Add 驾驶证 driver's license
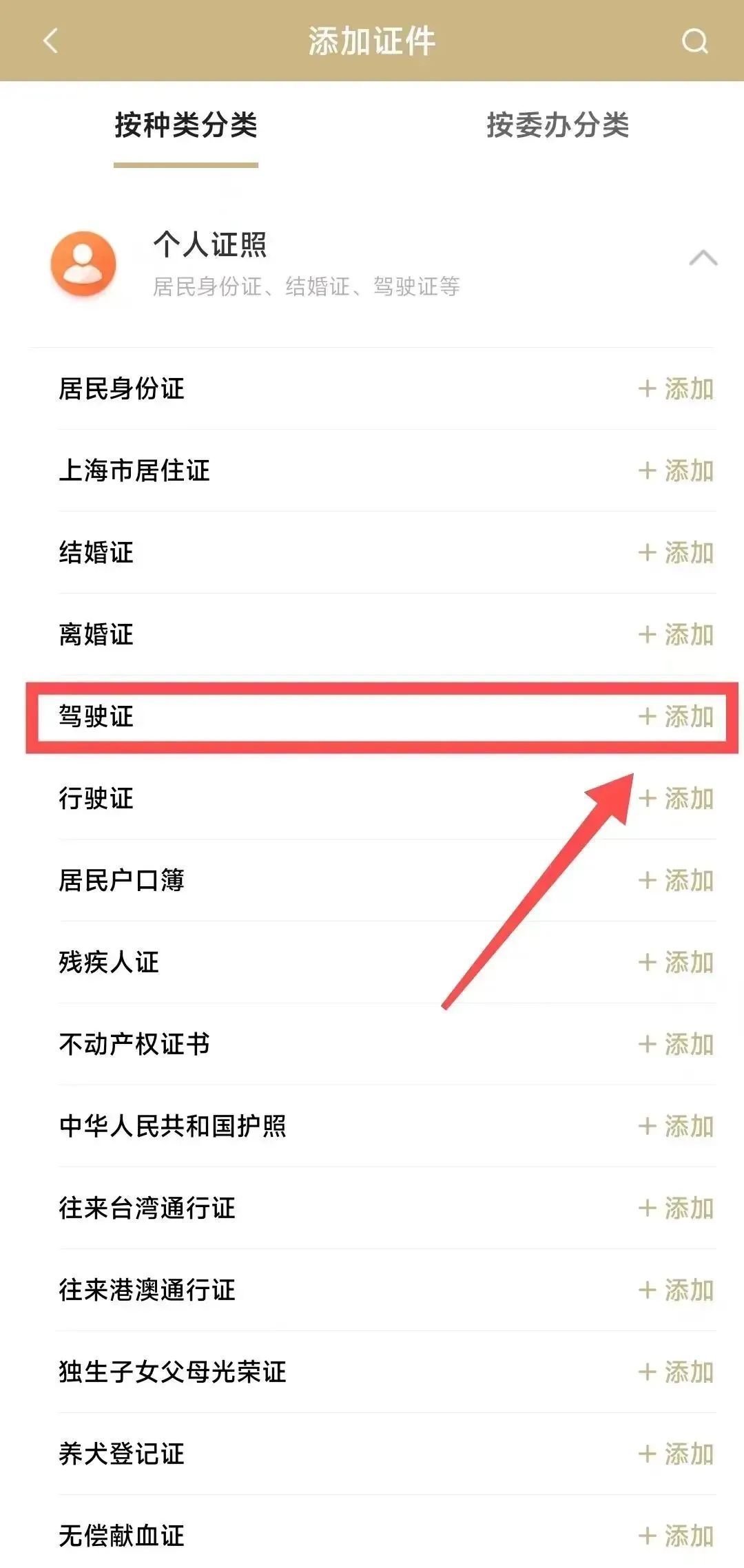 click(676, 717)
